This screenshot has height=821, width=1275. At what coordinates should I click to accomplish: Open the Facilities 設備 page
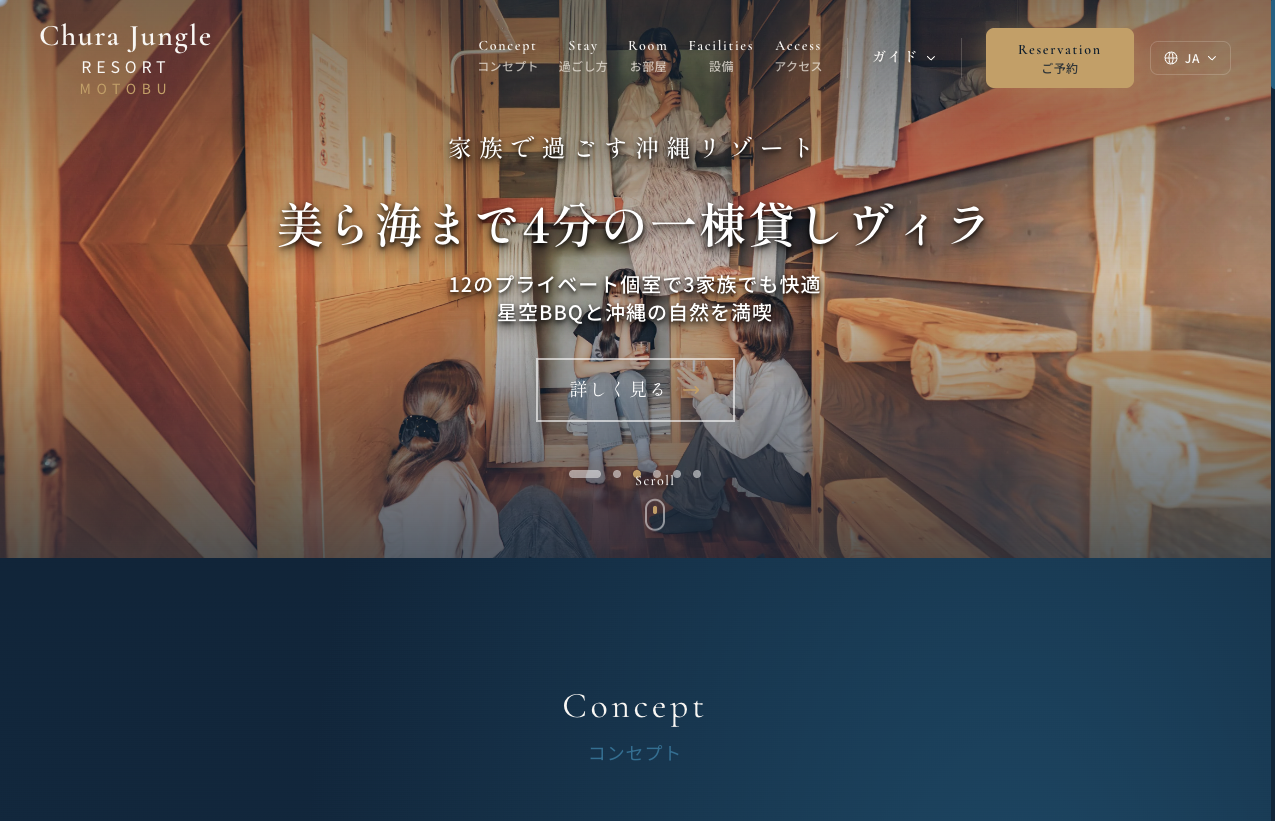[721, 56]
